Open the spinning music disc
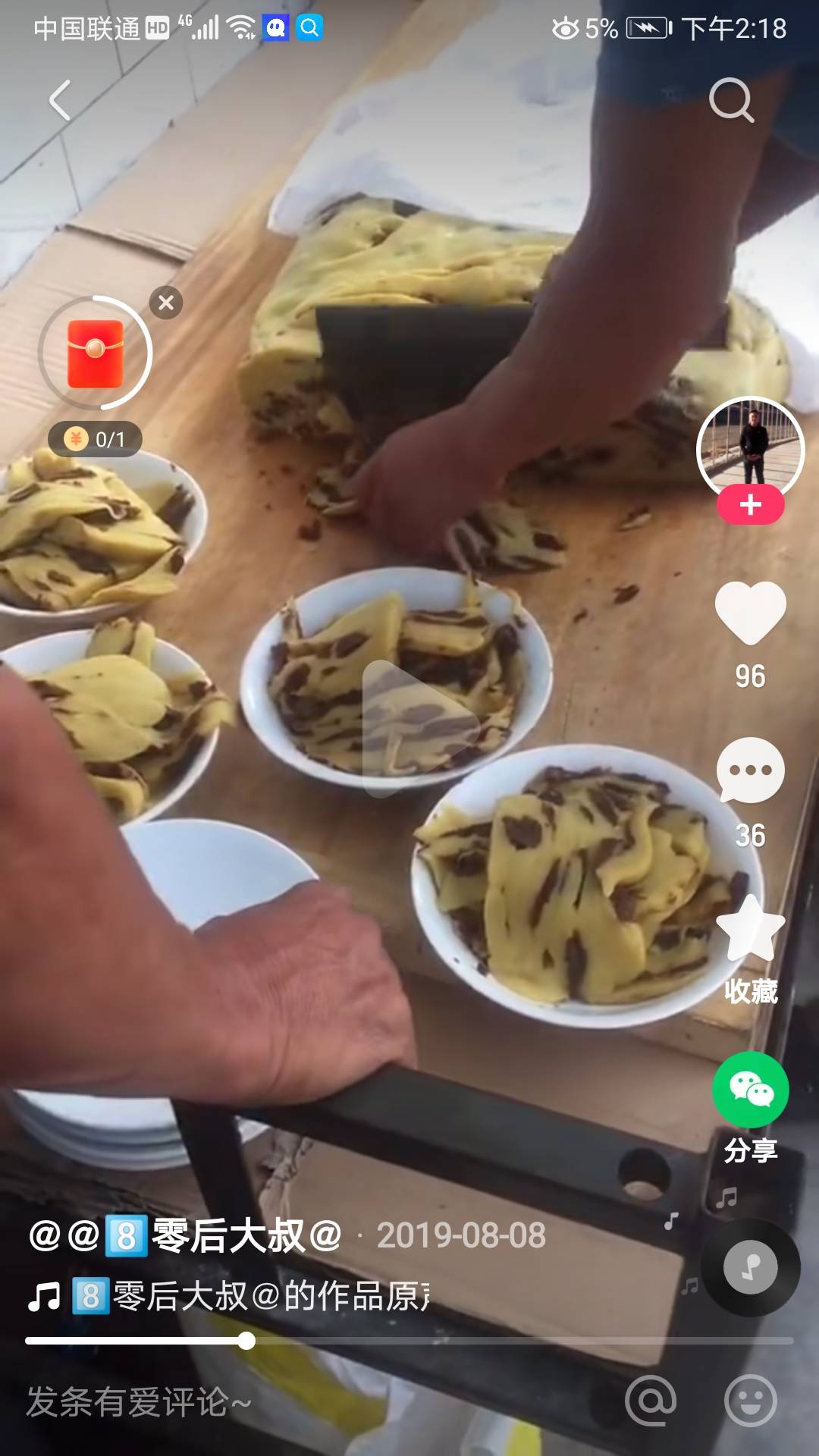 coord(750,1267)
